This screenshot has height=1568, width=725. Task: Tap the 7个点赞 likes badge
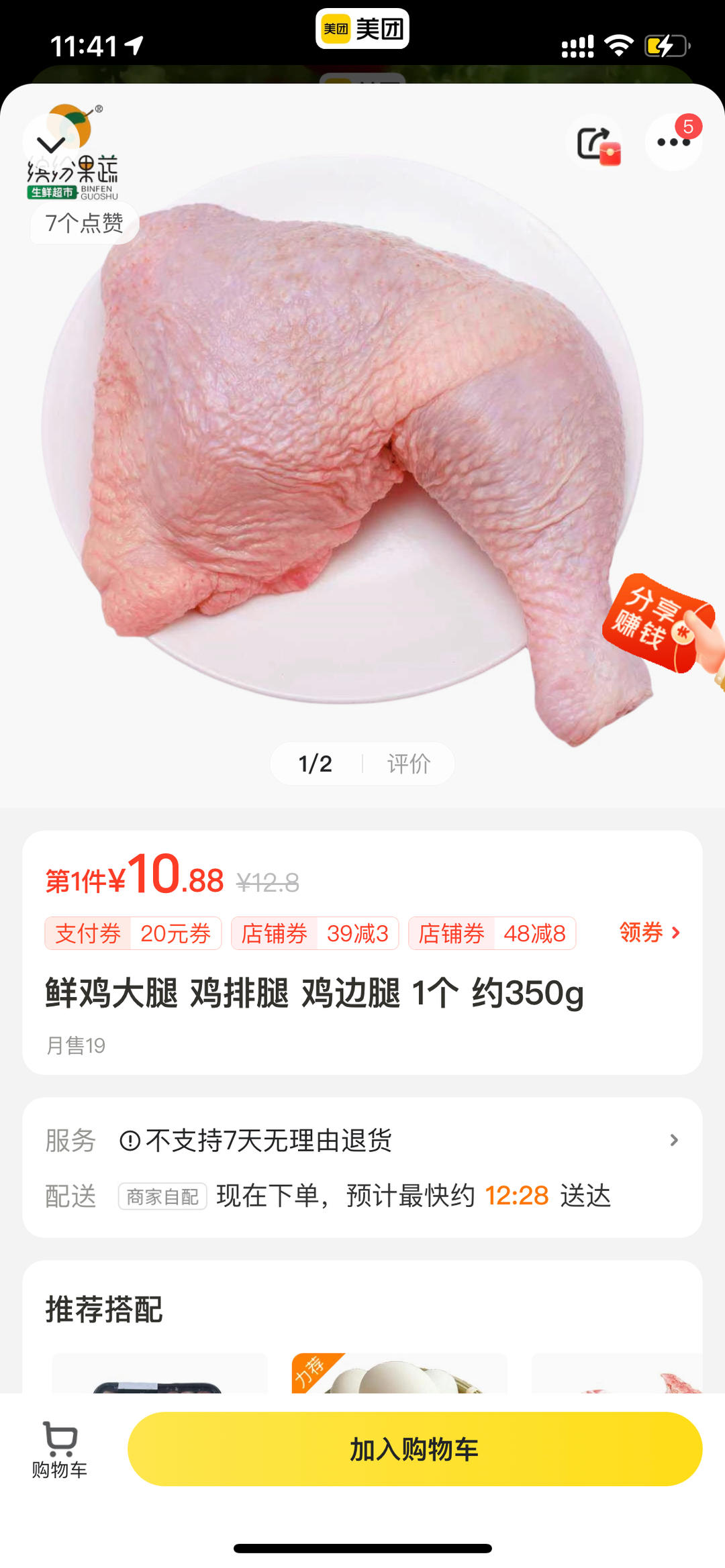tap(83, 222)
